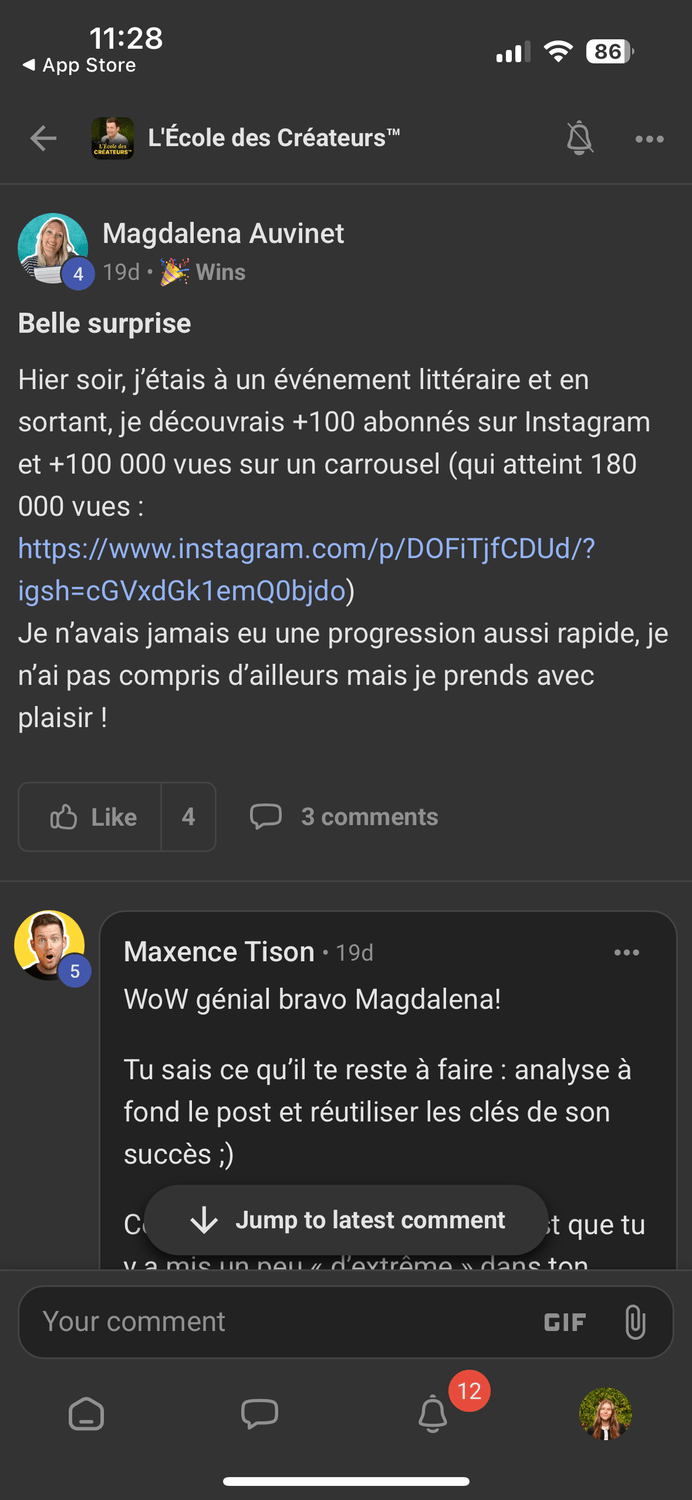692x1500 pixels.
Task: Jump to latest comment
Action: pyautogui.click(x=347, y=1220)
